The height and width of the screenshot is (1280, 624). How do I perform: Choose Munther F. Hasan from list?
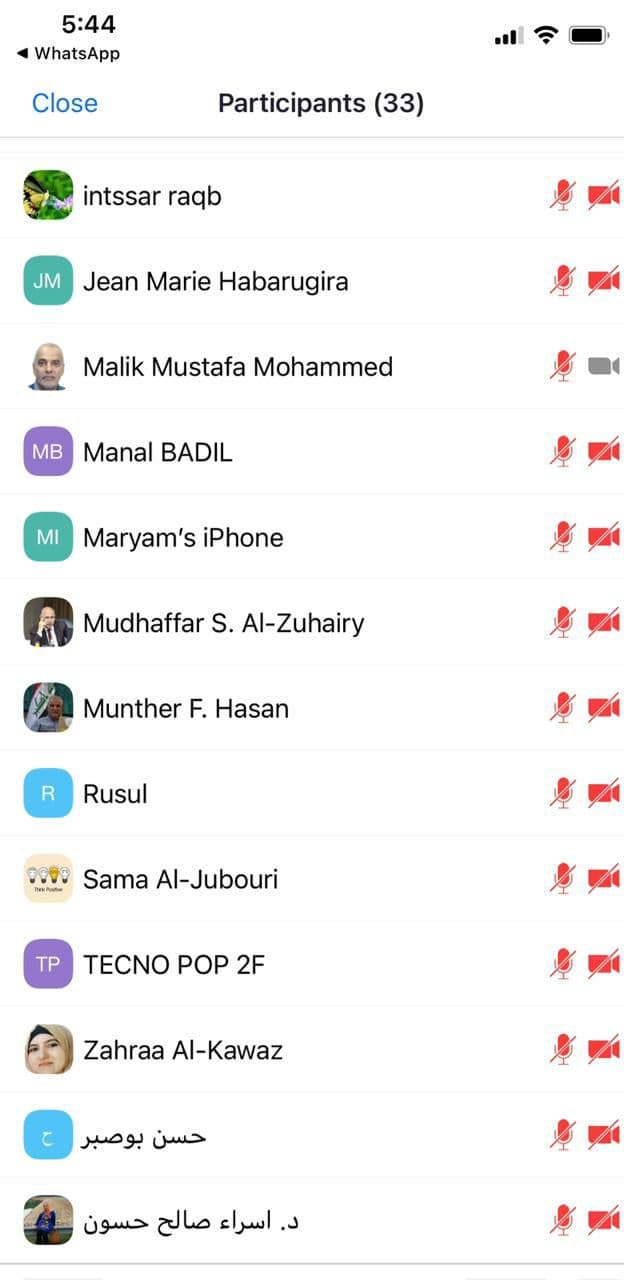tap(186, 709)
